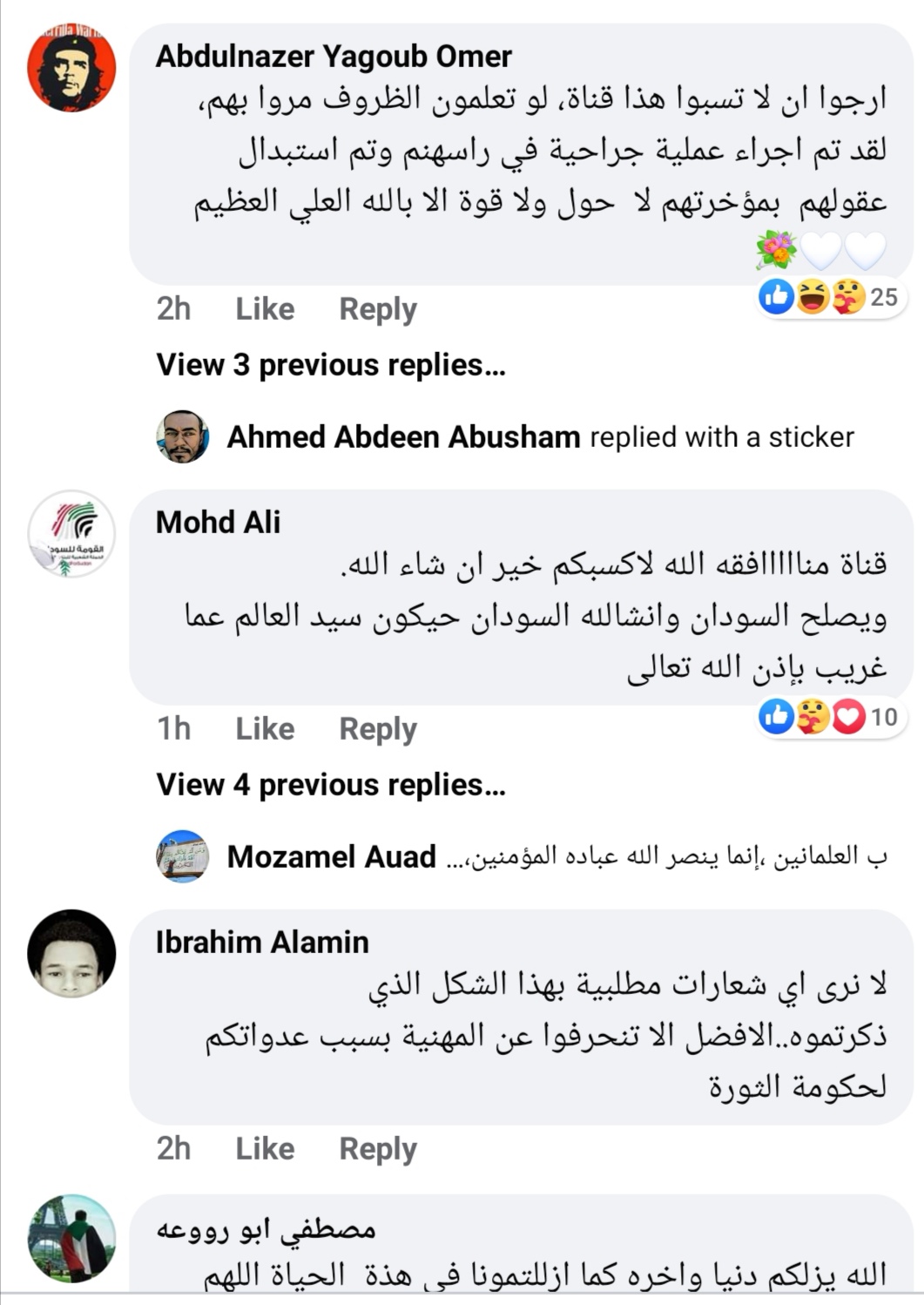The width and height of the screenshot is (924, 1305).
Task: Like Ibrahim Alamin's comment
Action: click(265, 1149)
